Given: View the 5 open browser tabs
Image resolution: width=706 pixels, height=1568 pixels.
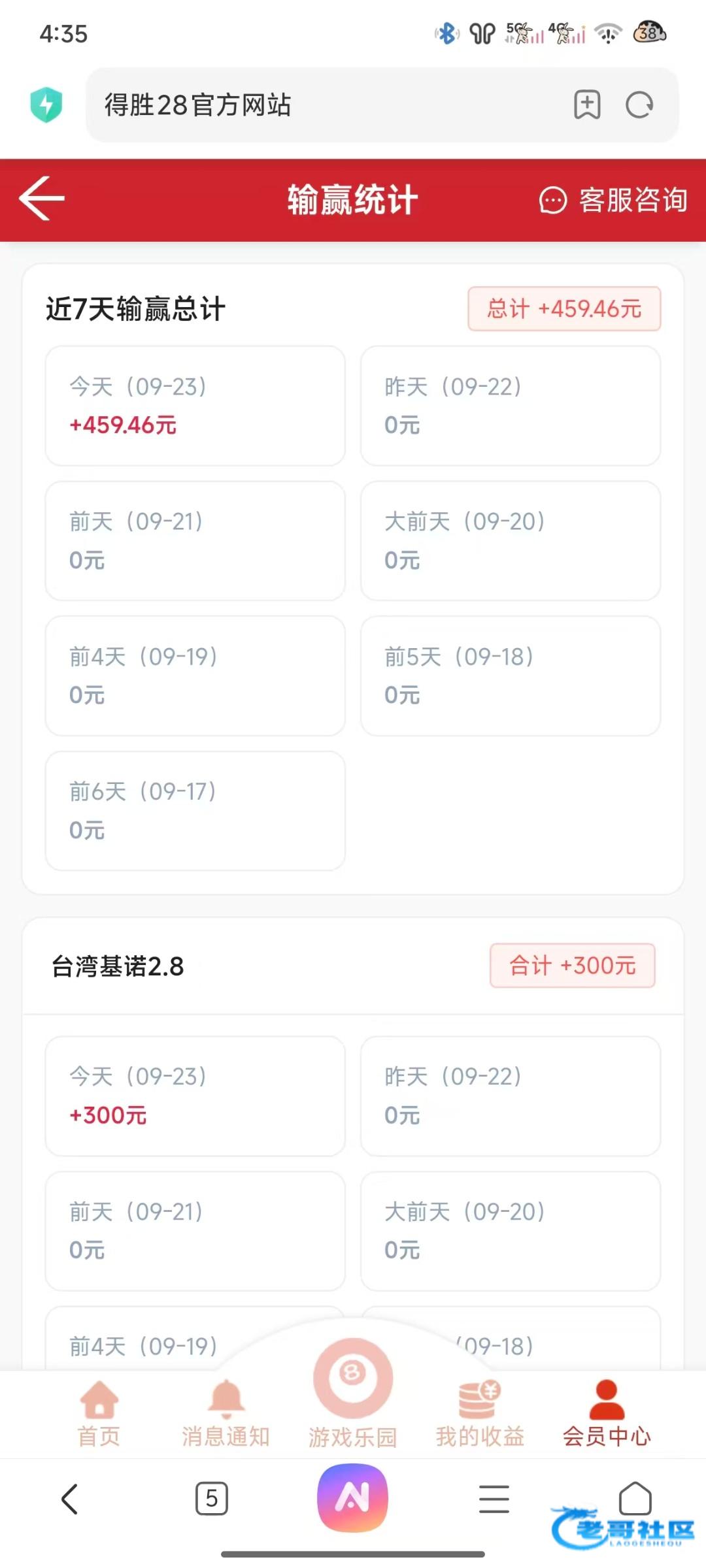Looking at the screenshot, I should pyautogui.click(x=212, y=1499).
